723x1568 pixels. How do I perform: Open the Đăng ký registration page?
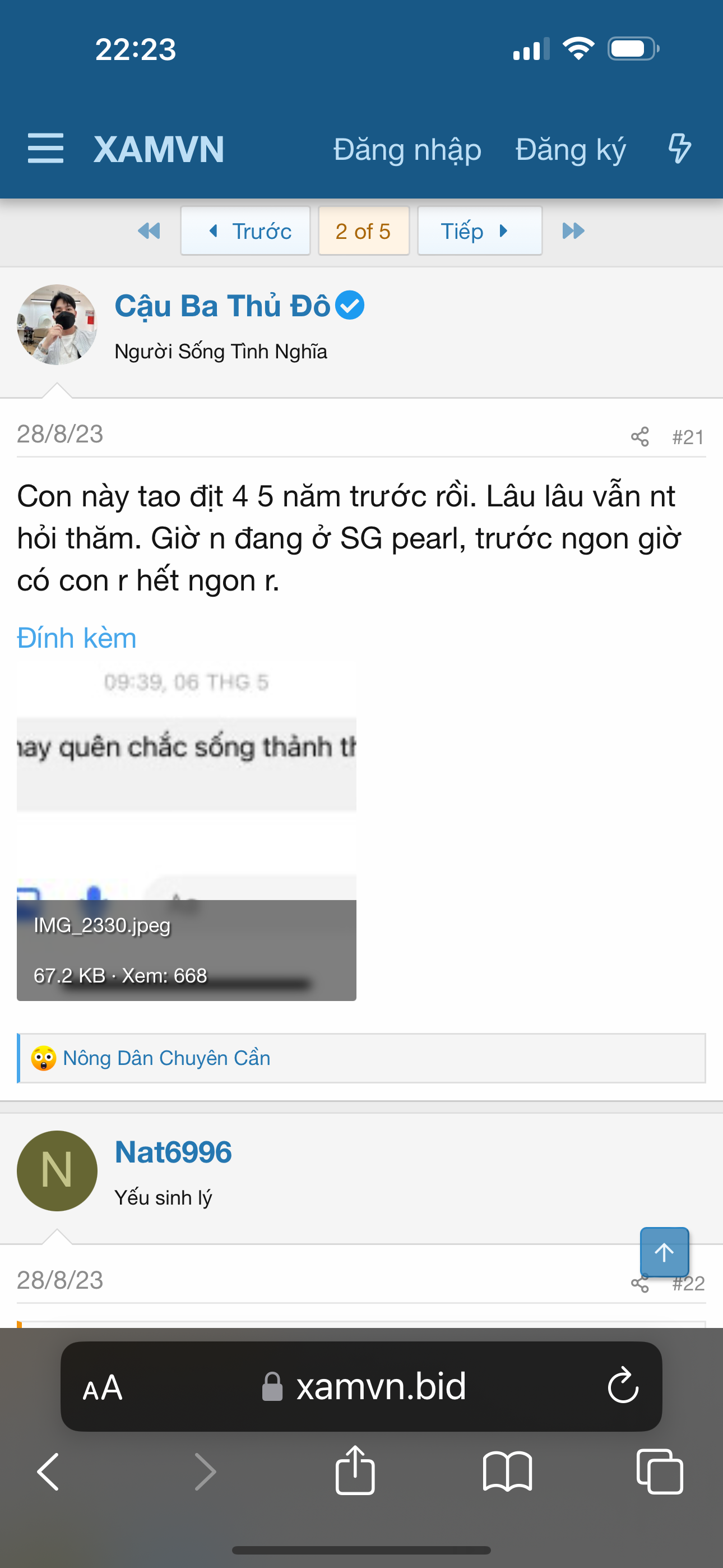point(570,150)
